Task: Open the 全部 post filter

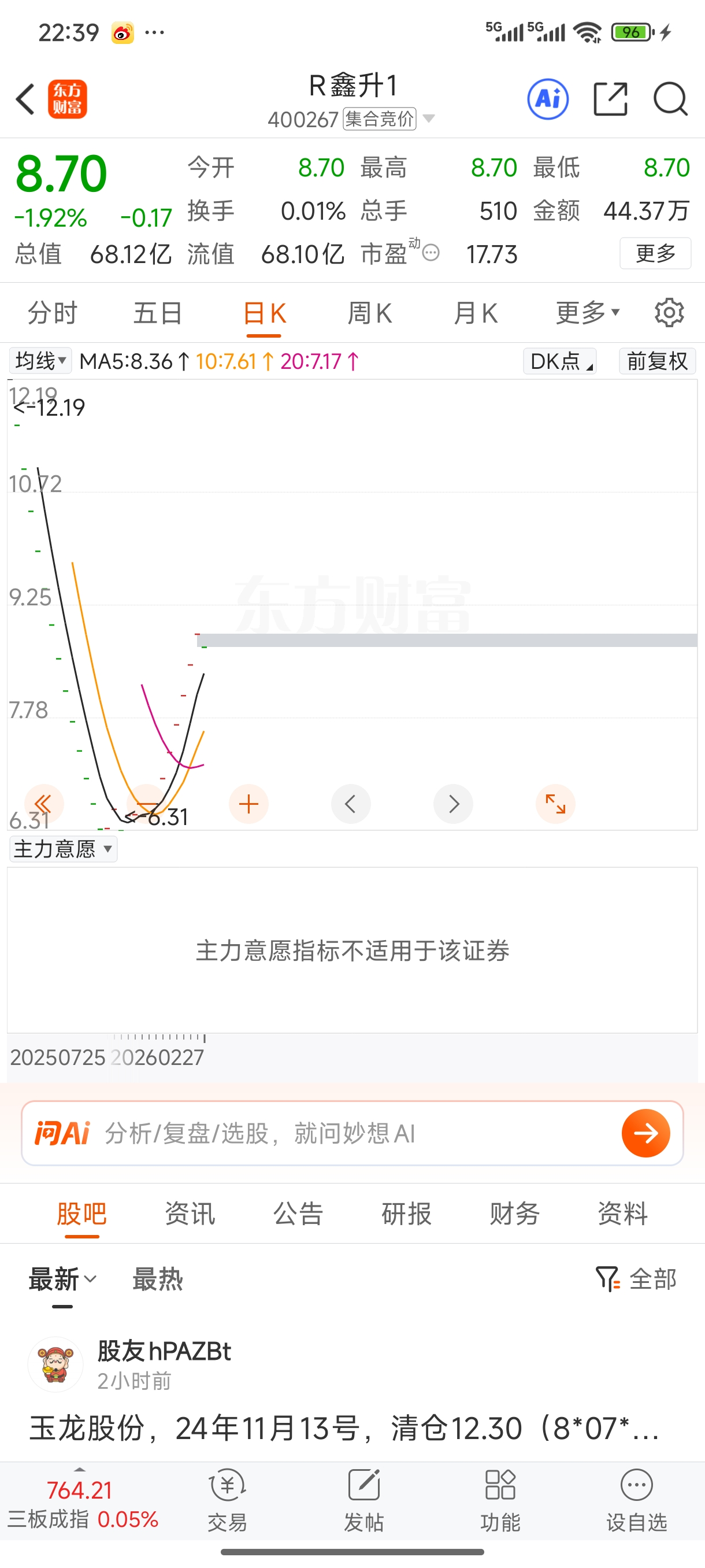Action: click(x=636, y=1279)
